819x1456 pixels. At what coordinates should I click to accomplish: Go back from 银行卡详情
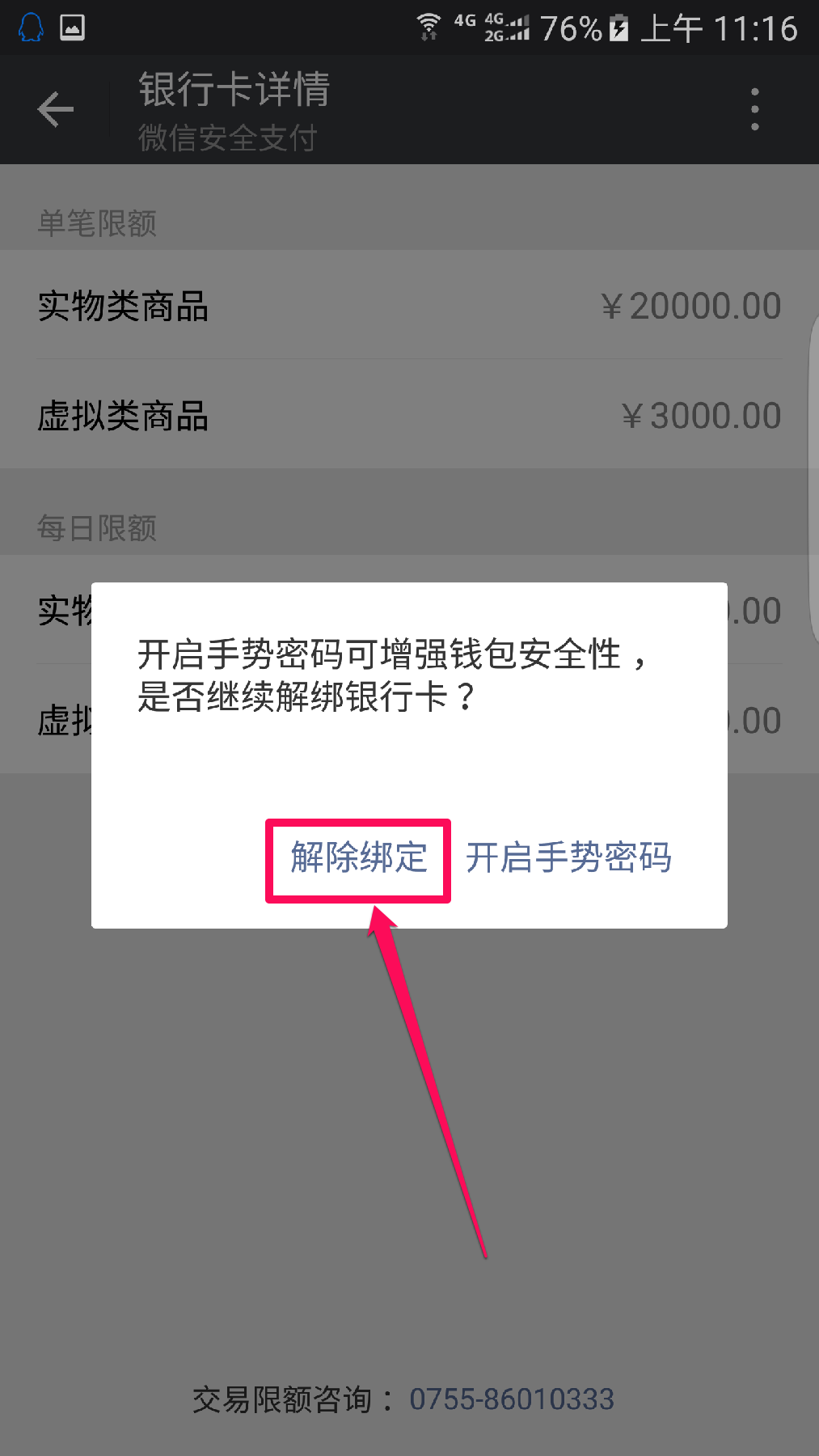coord(56,109)
